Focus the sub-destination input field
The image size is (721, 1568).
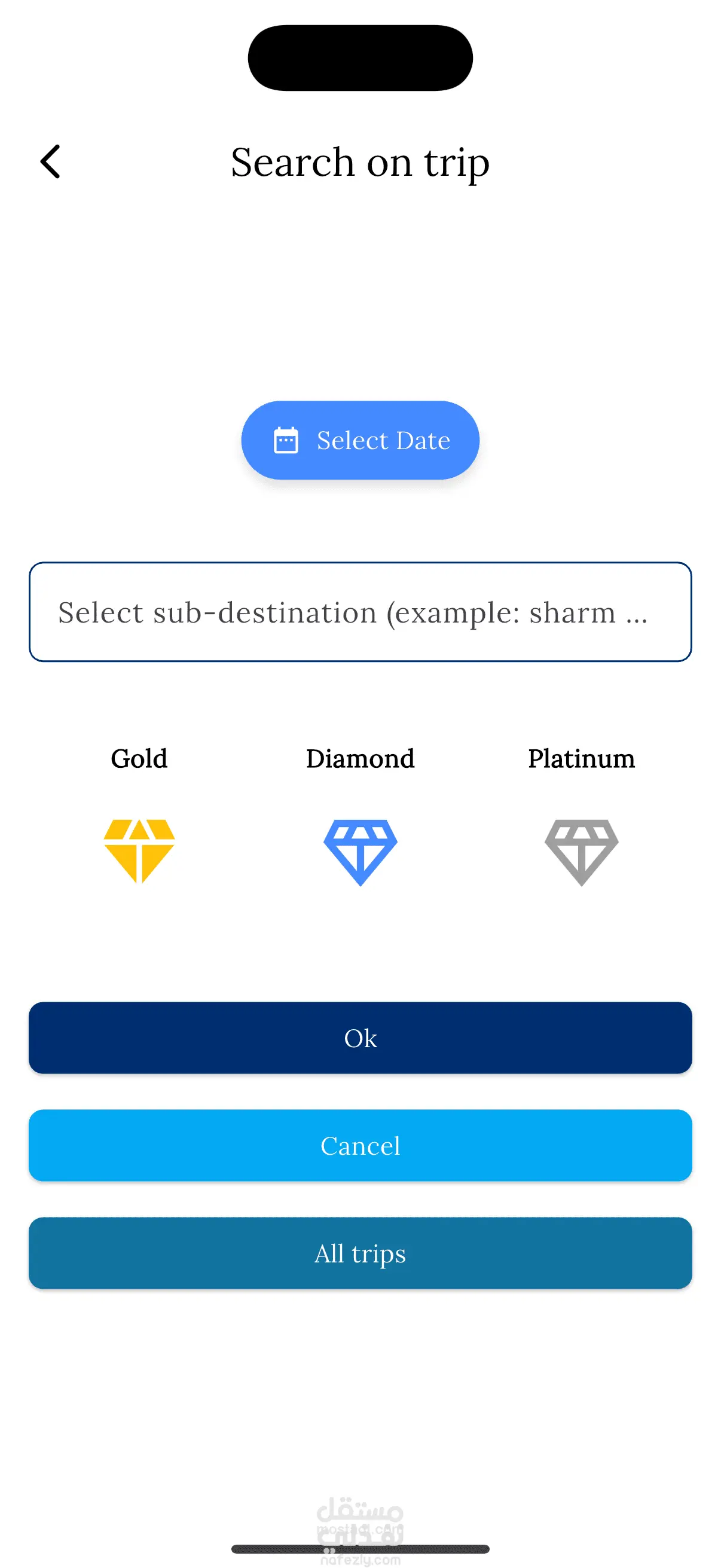point(360,612)
